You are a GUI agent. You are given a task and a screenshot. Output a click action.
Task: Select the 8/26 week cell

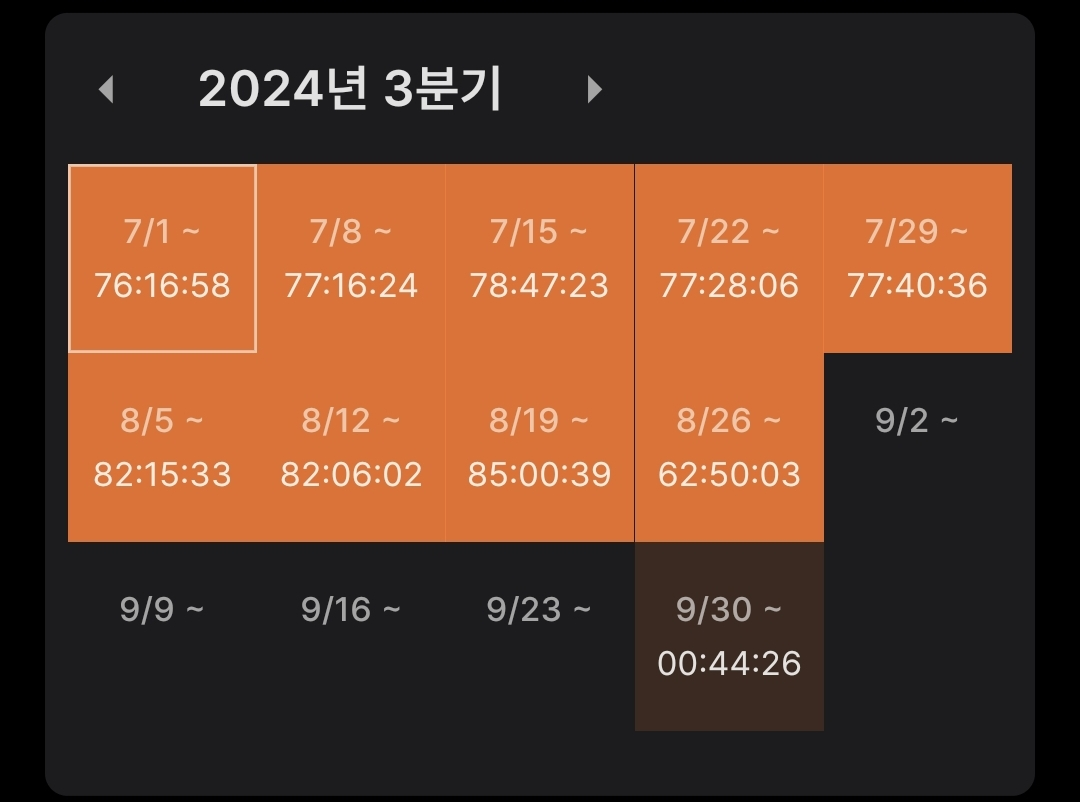pyautogui.click(x=729, y=447)
